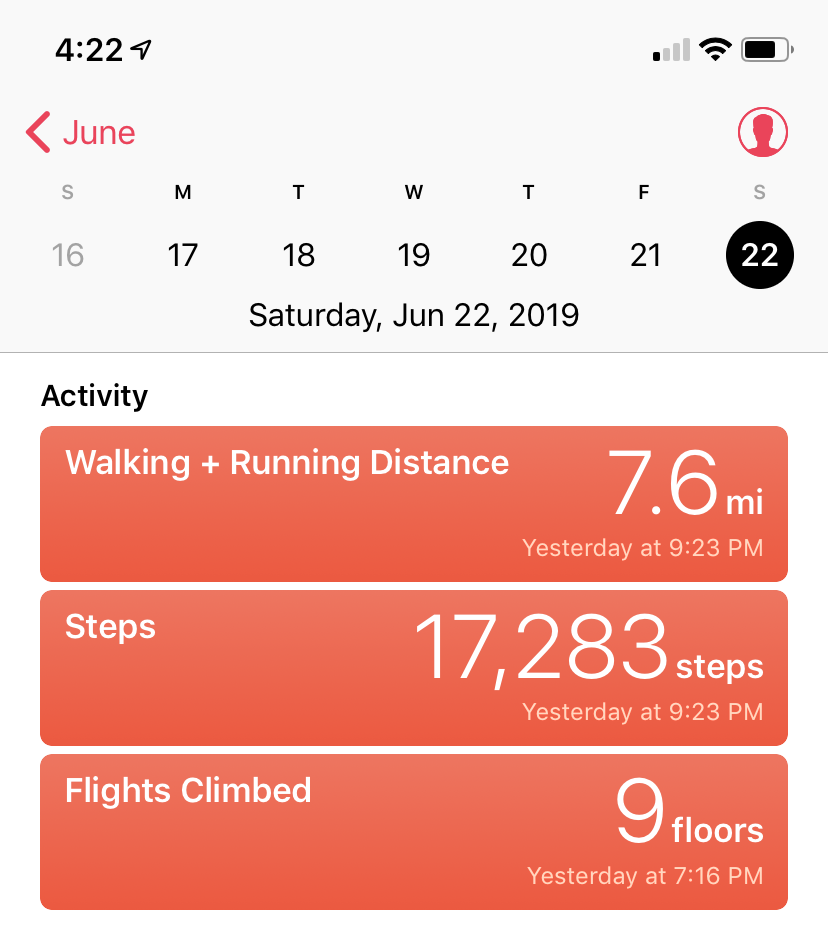The width and height of the screenshot is (828, 934).
Task: Choose Wednesday the 19th
Action: click(x=414, y=255)
